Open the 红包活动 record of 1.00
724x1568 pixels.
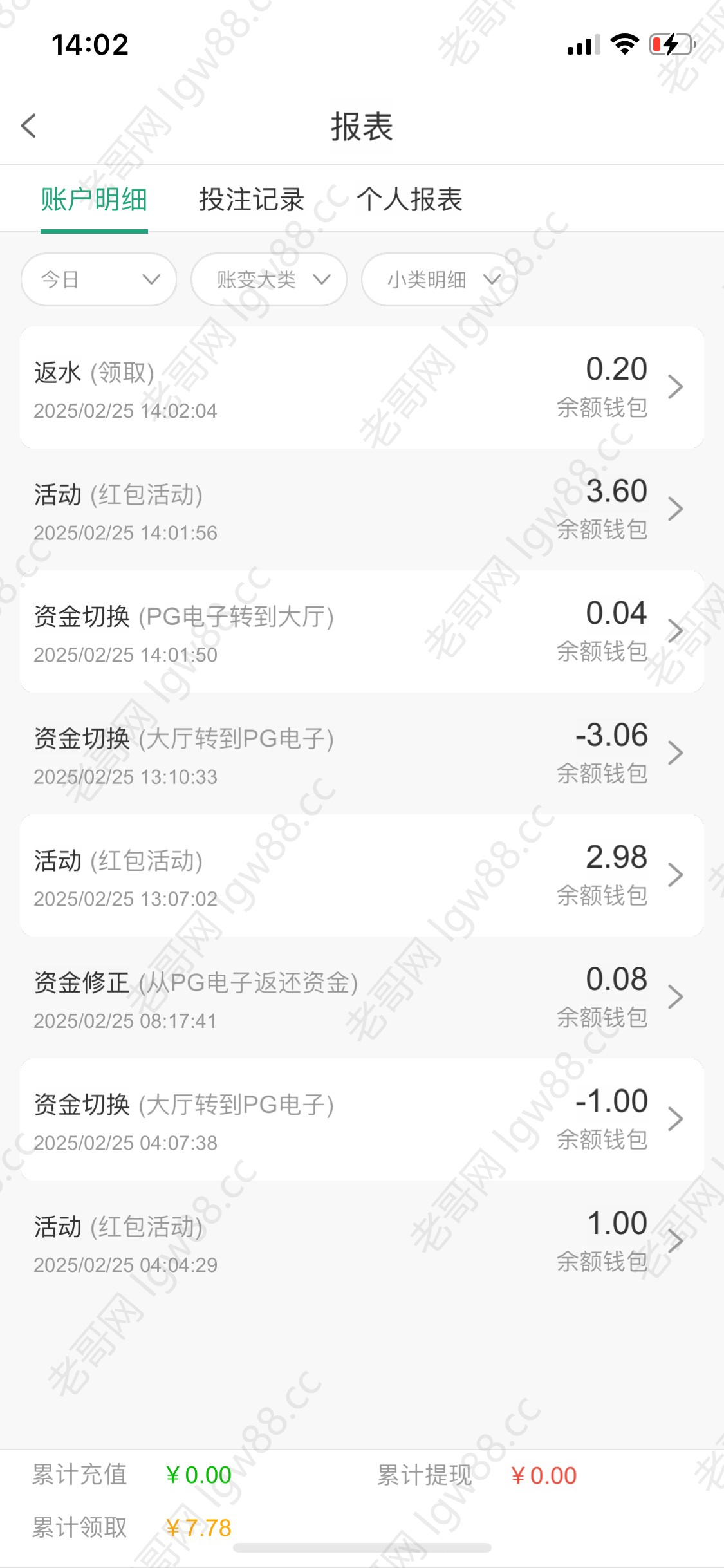click(362, 1241)
